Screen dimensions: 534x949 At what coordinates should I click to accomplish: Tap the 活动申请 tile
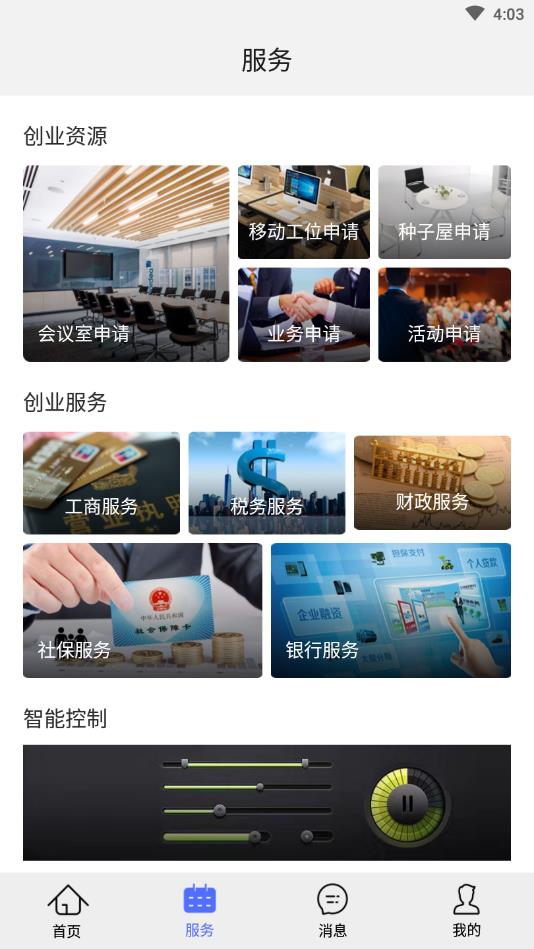click(x=444, y=315)
